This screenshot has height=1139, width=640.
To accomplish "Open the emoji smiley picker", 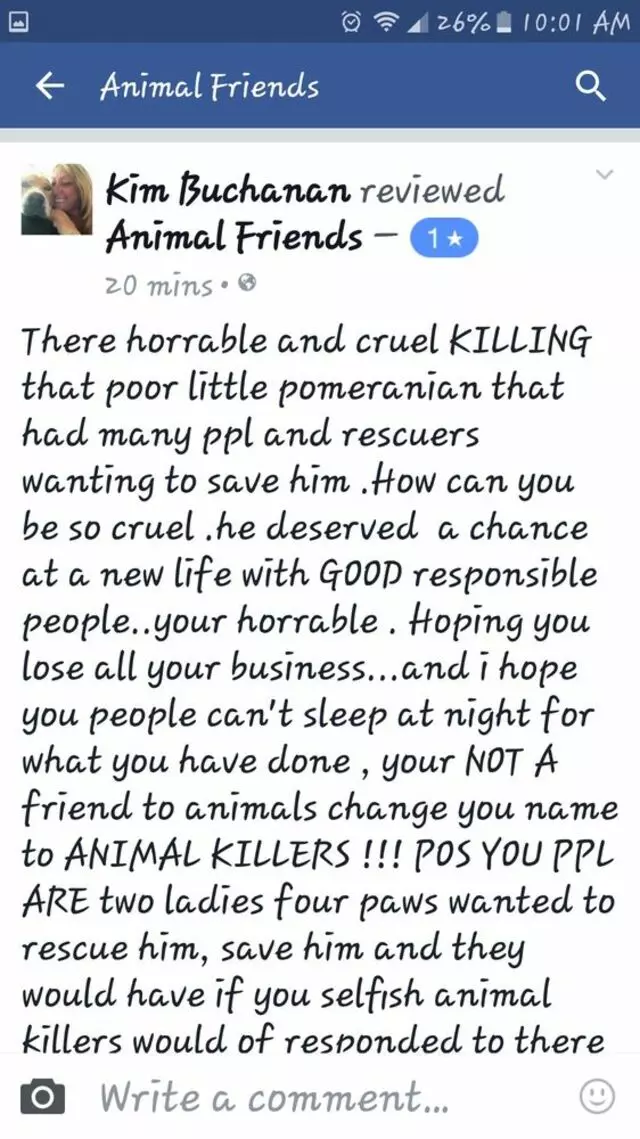I will pos(597,1097).
